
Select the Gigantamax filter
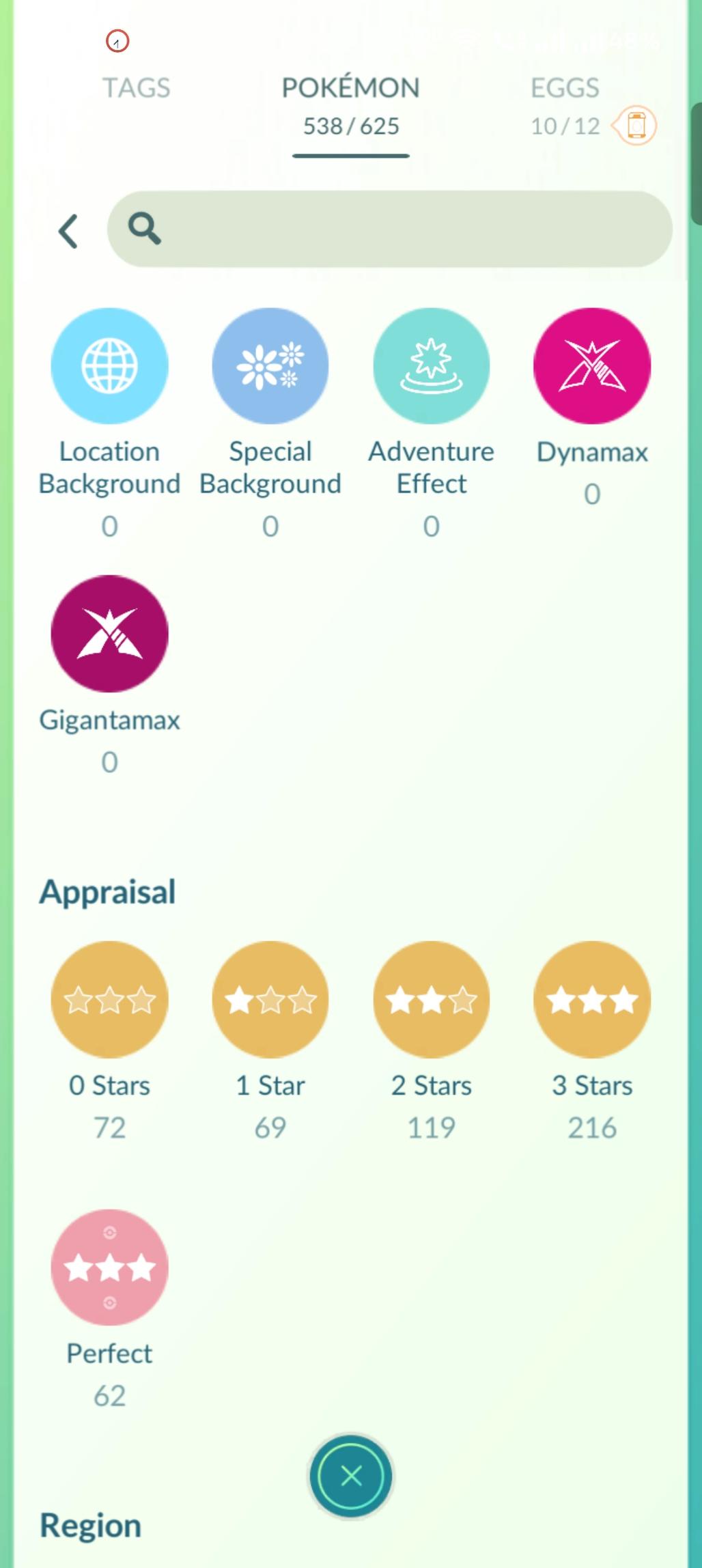(109, 634)
